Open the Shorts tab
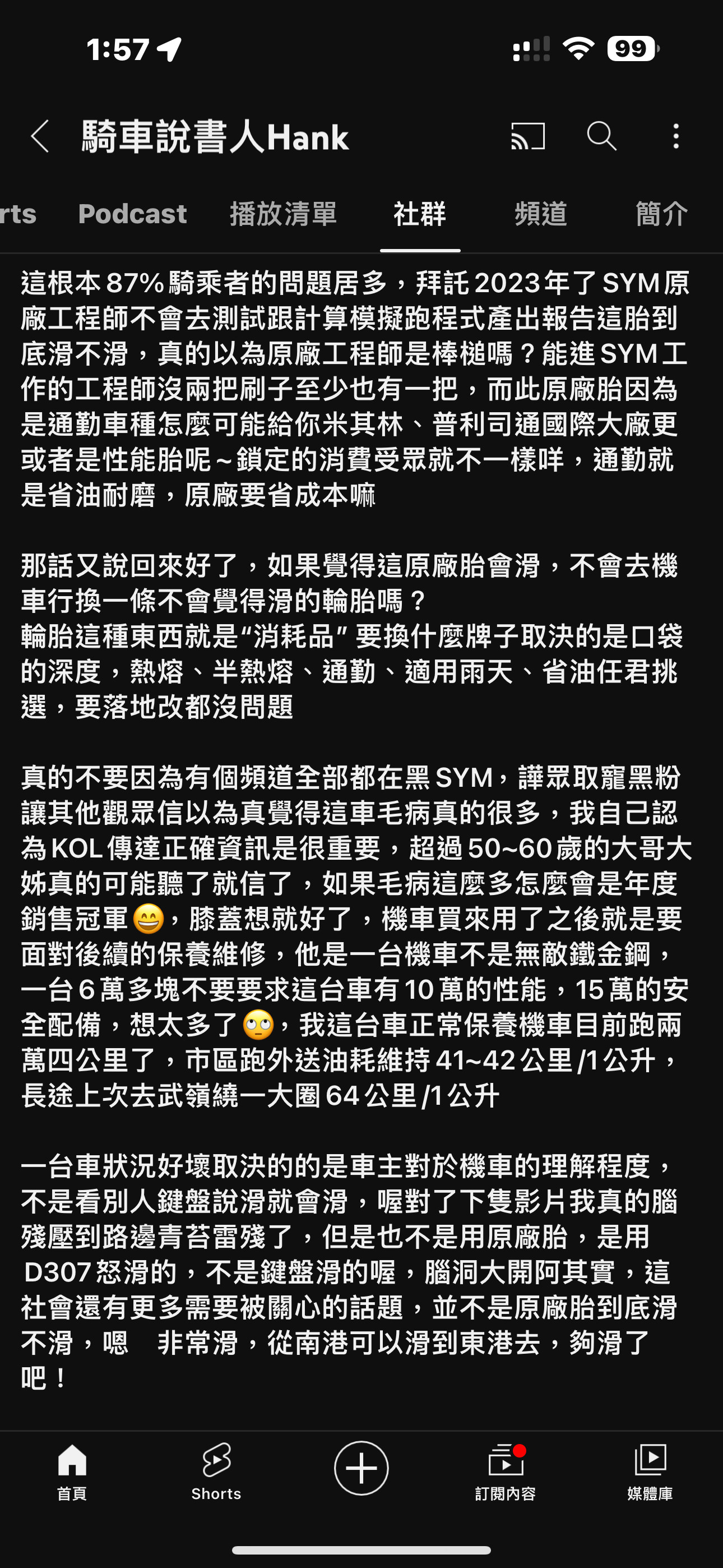Image resolution: width=723 pixels, height=1568 pixels. click(216, 1472)
